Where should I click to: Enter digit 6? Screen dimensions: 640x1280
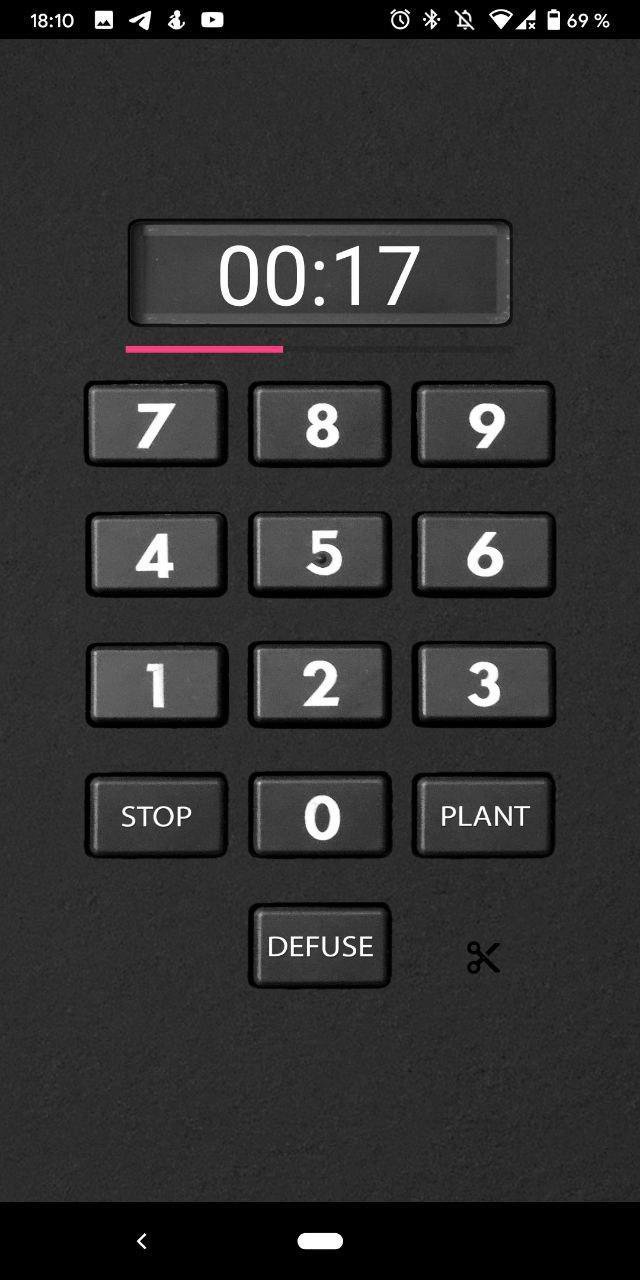click(x=484, y=555)
